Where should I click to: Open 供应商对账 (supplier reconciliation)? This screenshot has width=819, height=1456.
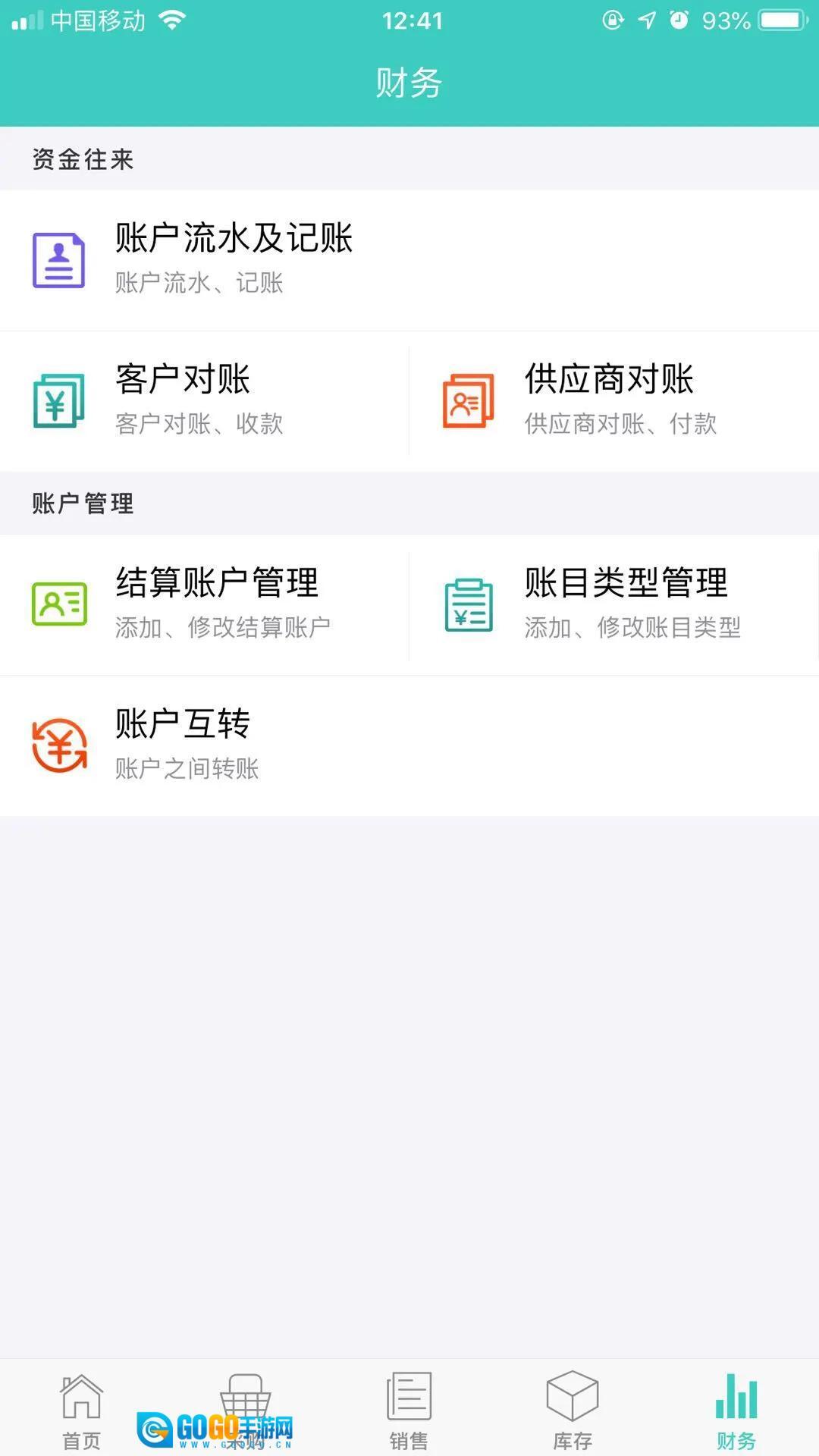pos(608,400)
